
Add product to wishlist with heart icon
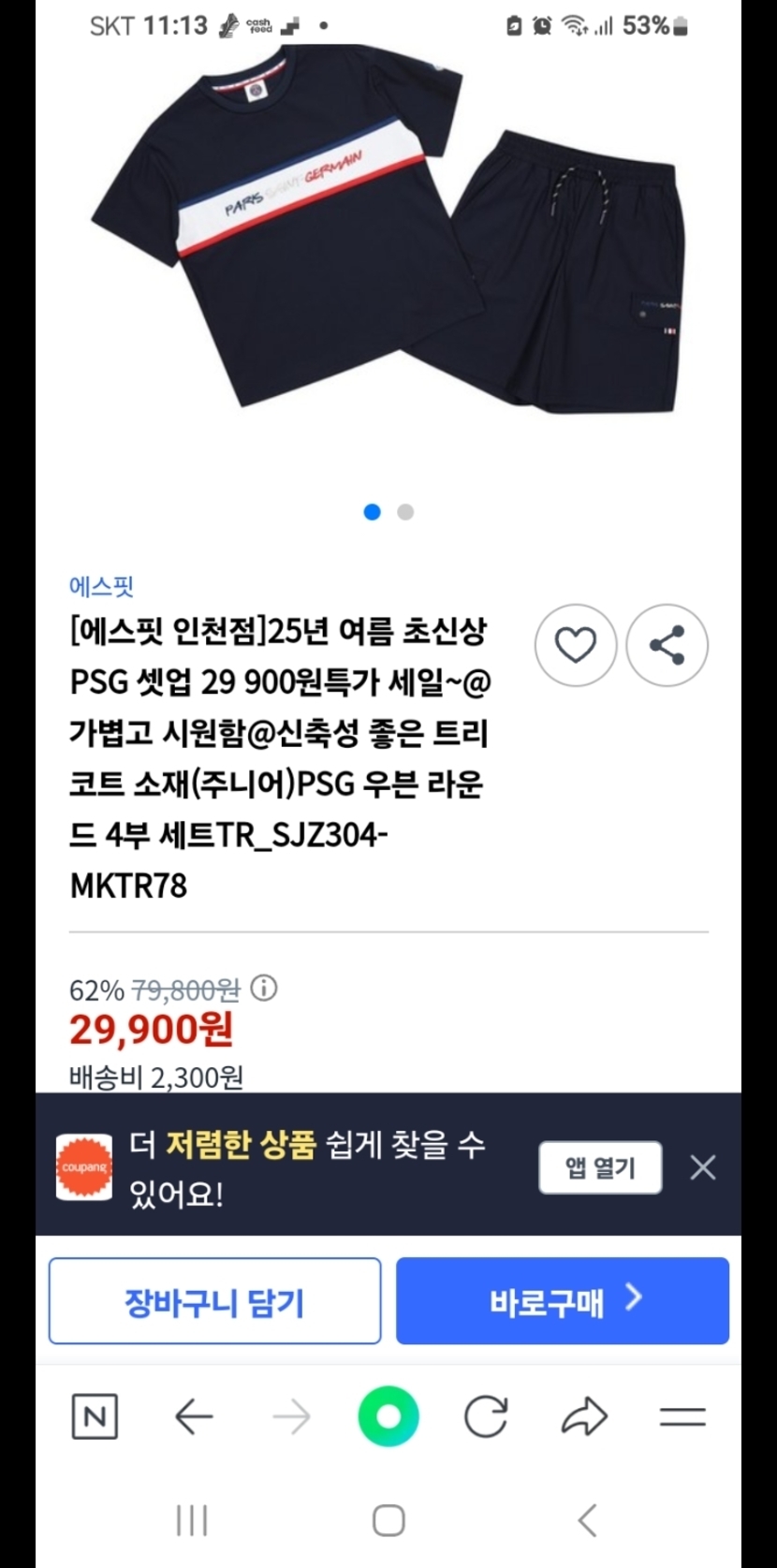pos(575,645)
